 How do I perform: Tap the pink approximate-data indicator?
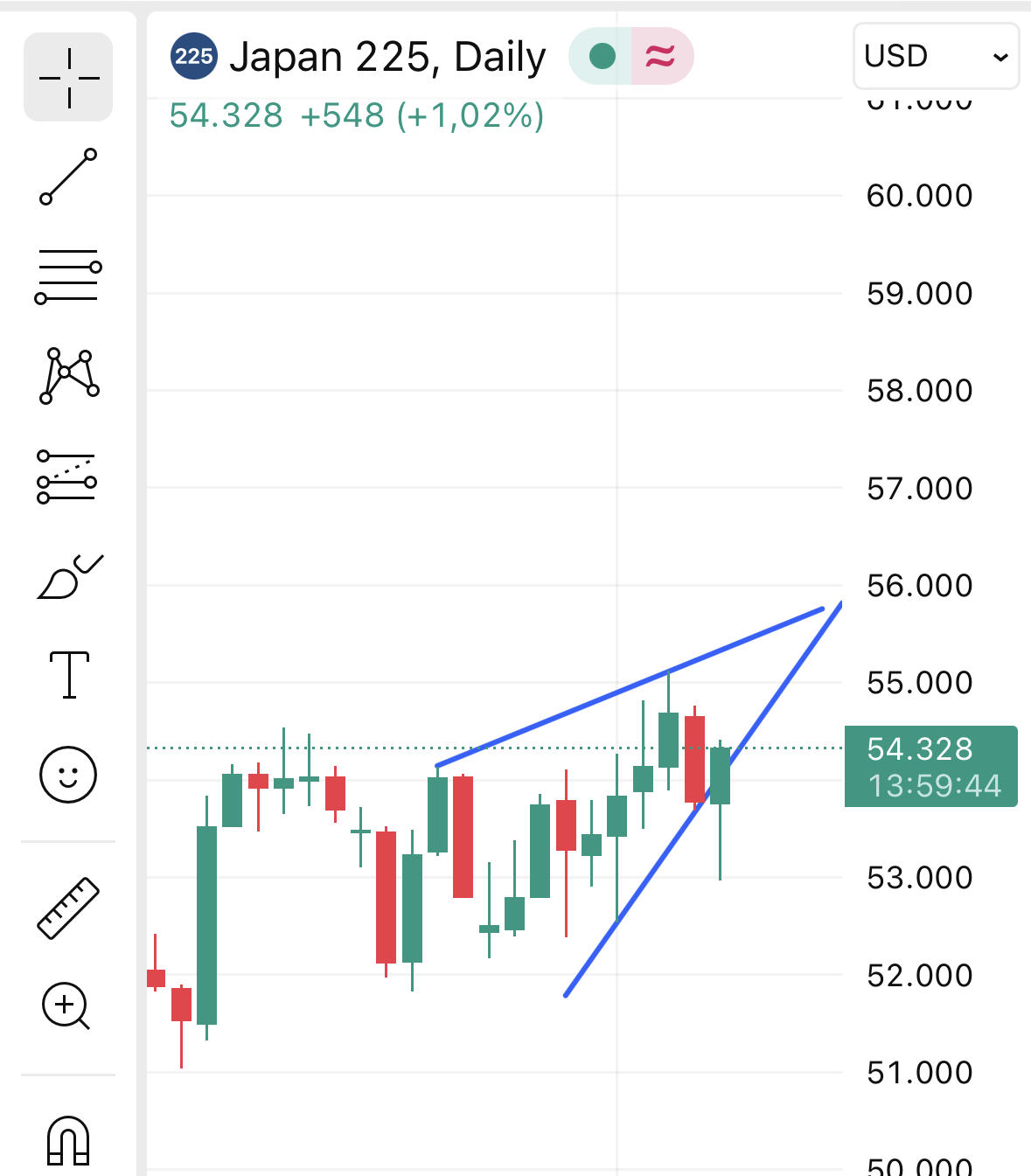pyautogui.click(x=661, y=57)
